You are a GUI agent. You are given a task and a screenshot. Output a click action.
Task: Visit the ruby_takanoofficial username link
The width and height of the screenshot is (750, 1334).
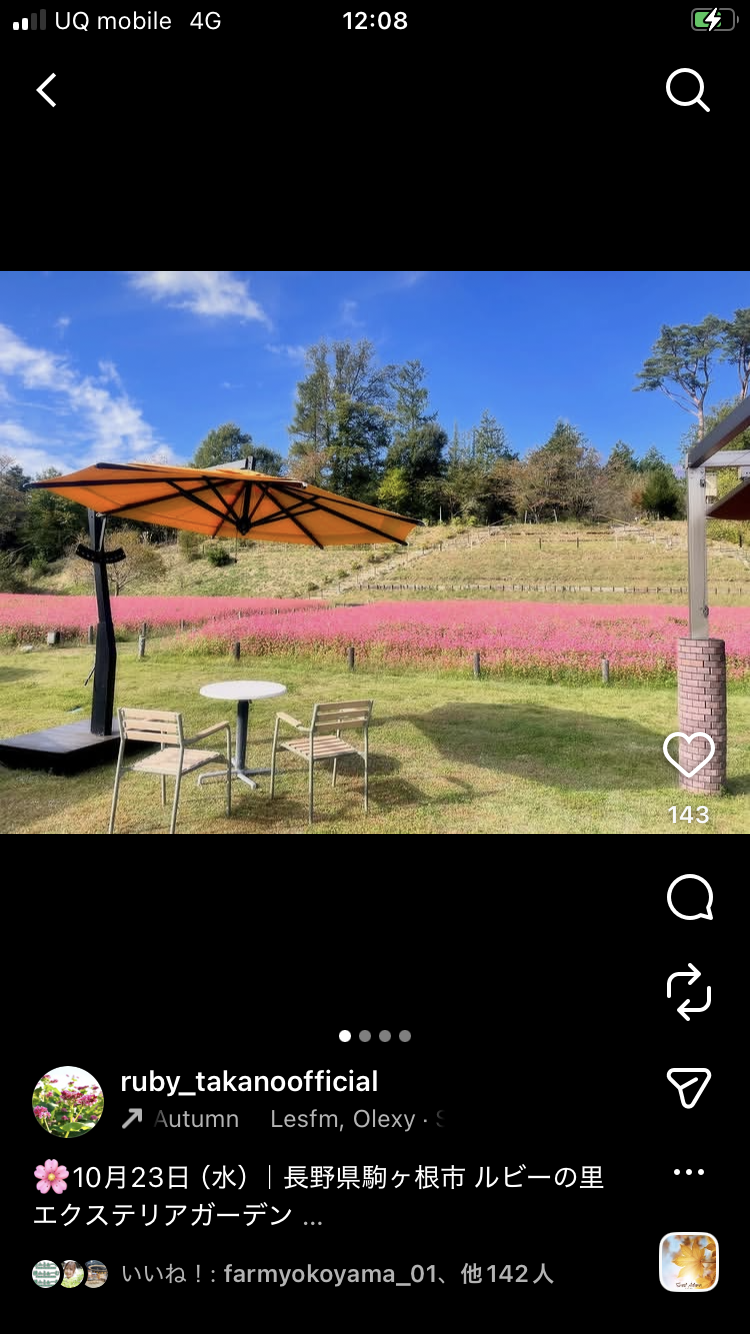249,1081
